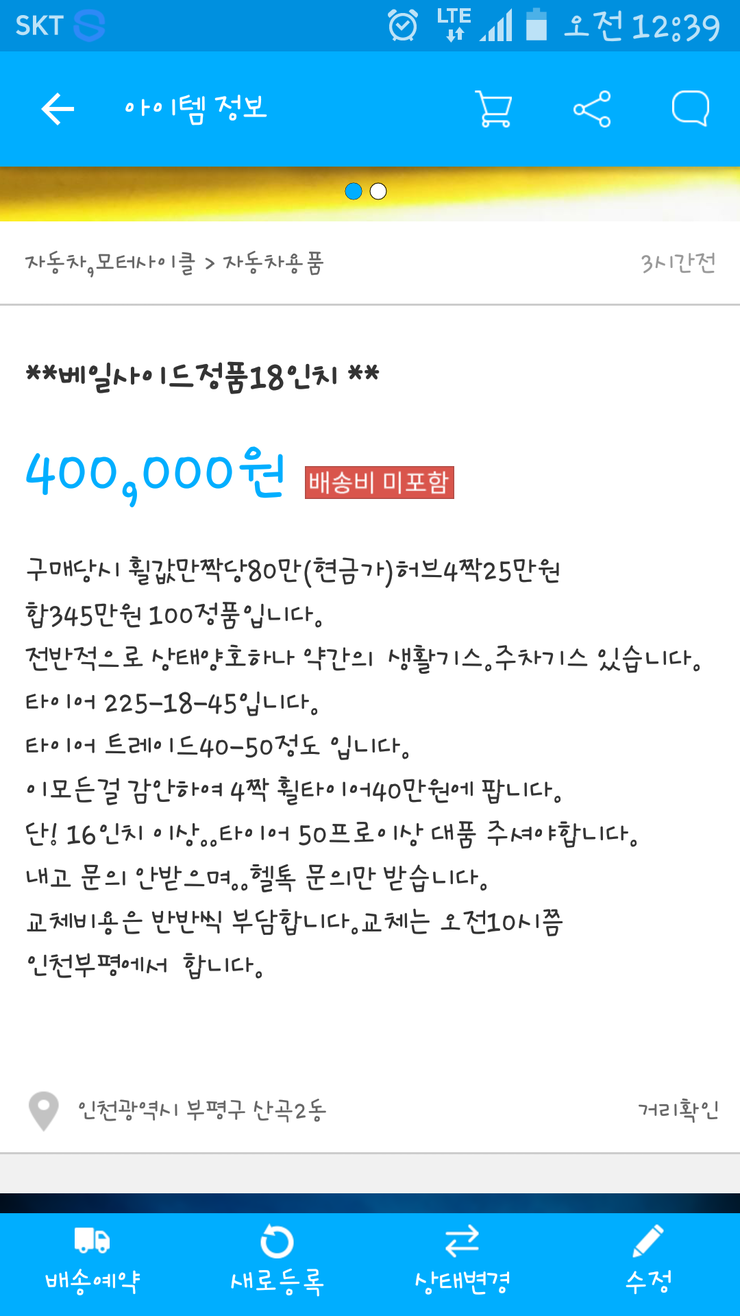The image size is (740, 1316).
Task: Open the chat bubble icon
Action: (x=690, y=108)
